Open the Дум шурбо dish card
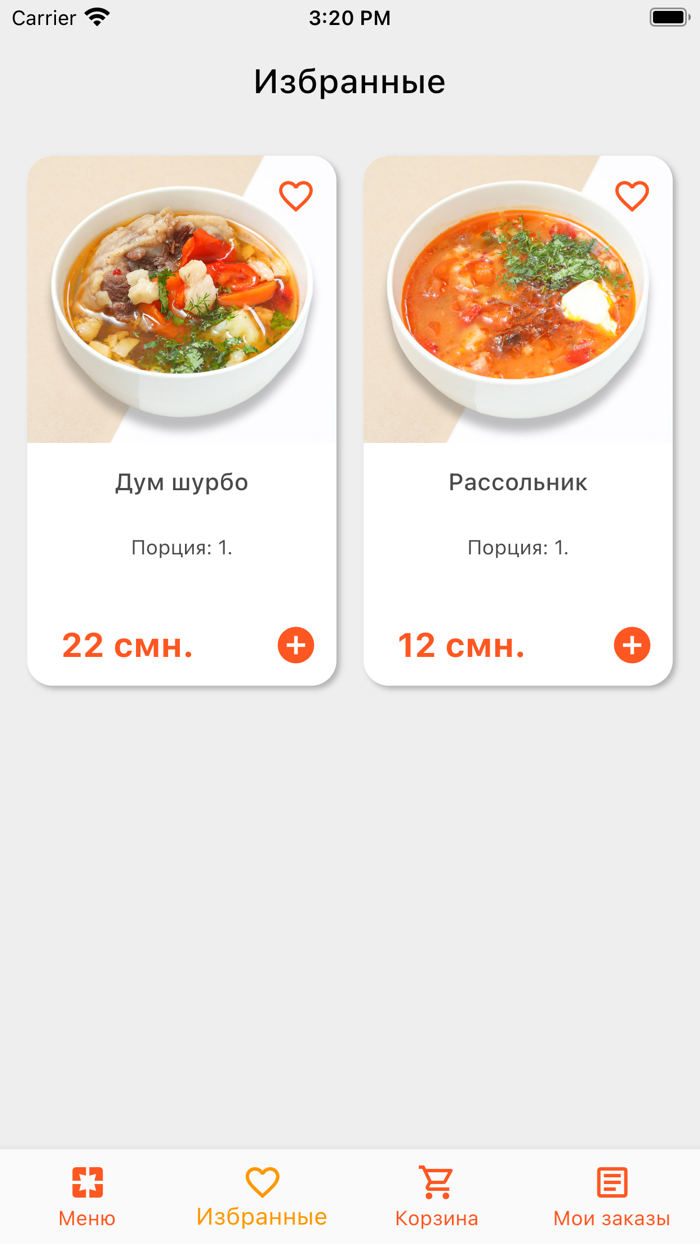The image size is (700, 1244). click(181, 400)
